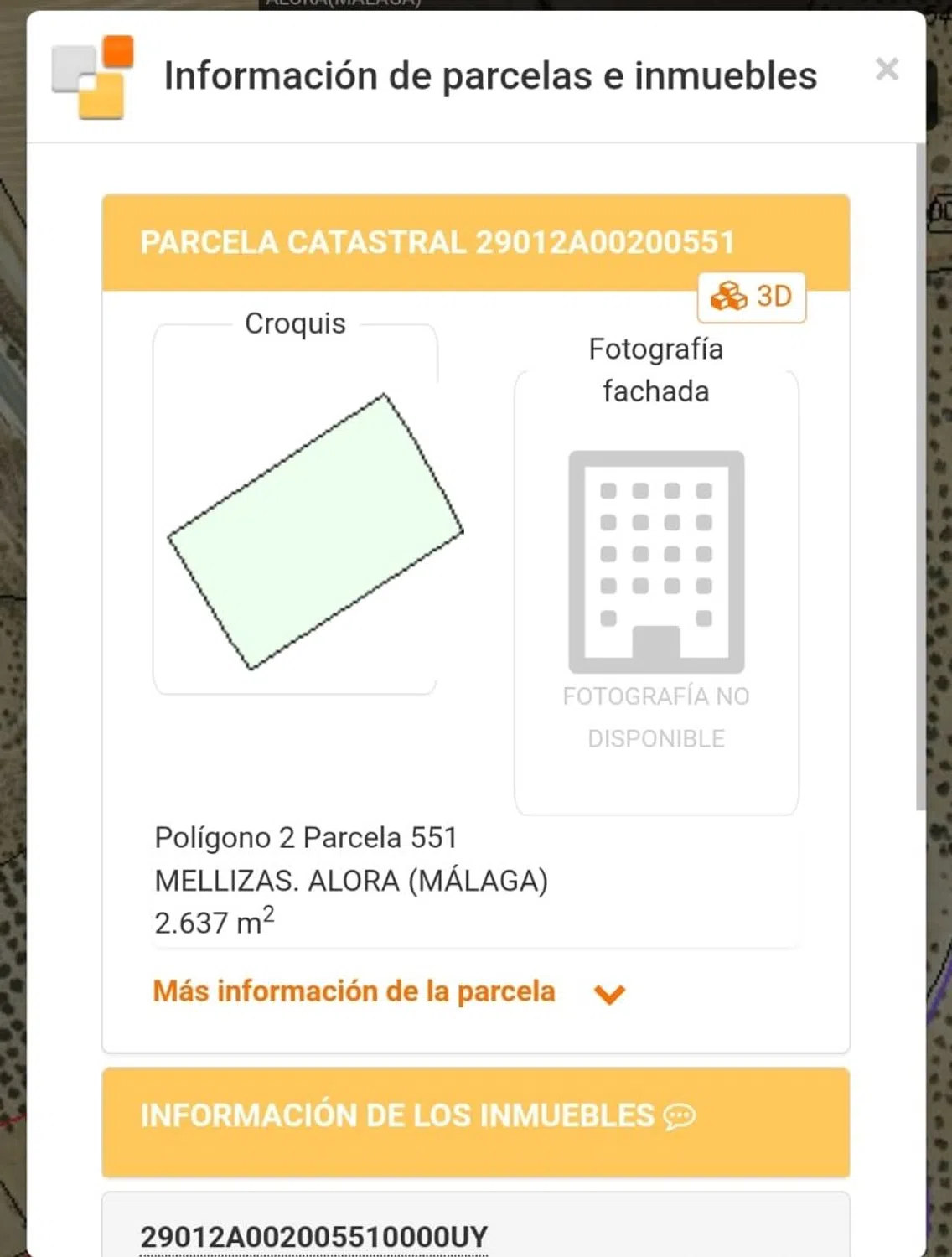Screen dimensions: 952x1257
Task: Expand Más información de la parcela
Action: [389, 992]
